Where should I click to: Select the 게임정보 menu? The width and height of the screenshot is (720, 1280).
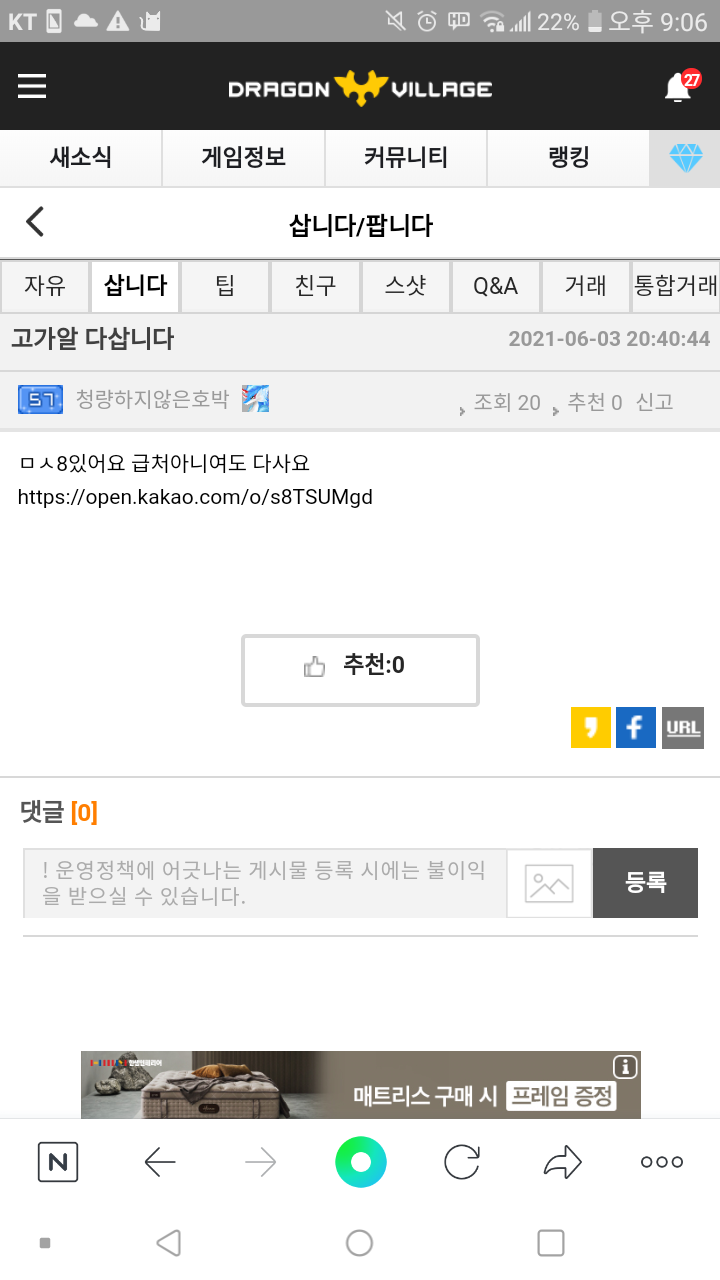244,158
